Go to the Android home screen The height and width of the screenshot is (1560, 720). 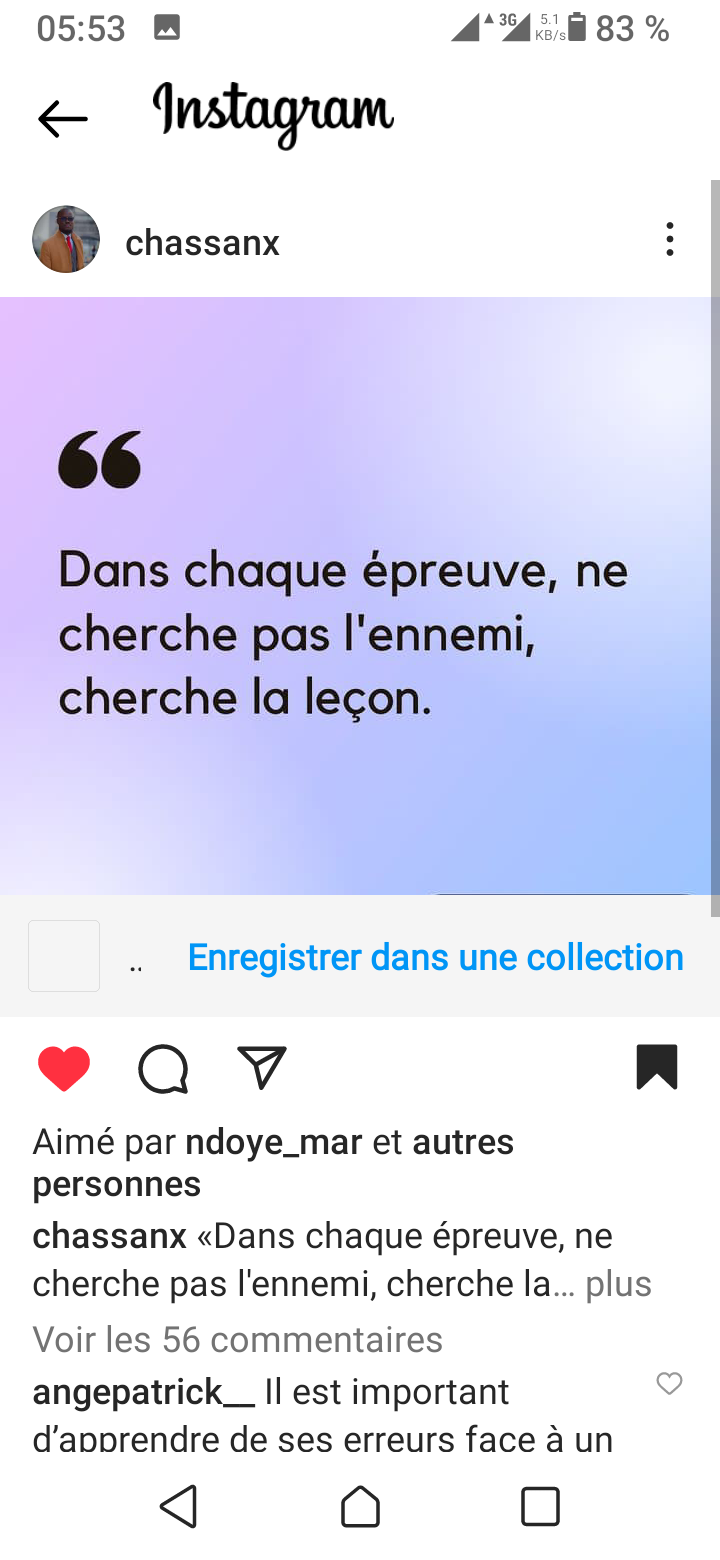(360, 1506)
